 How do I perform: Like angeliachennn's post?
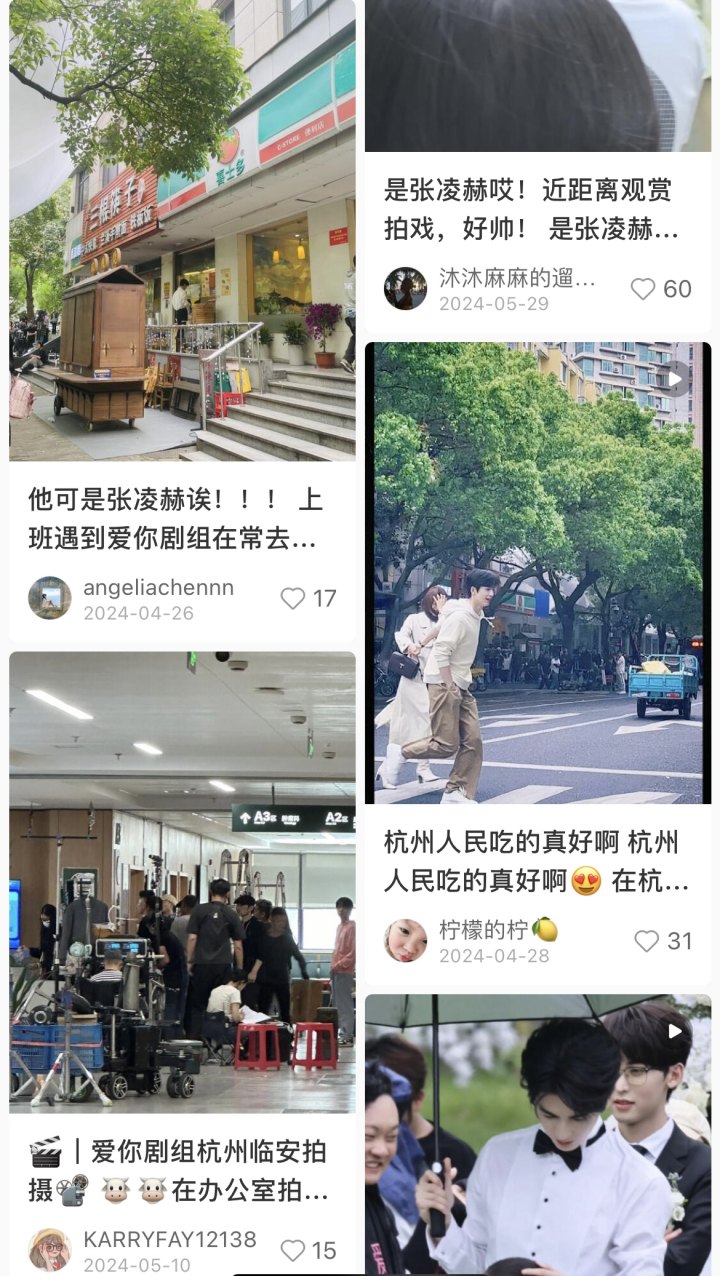coord(293,599)
